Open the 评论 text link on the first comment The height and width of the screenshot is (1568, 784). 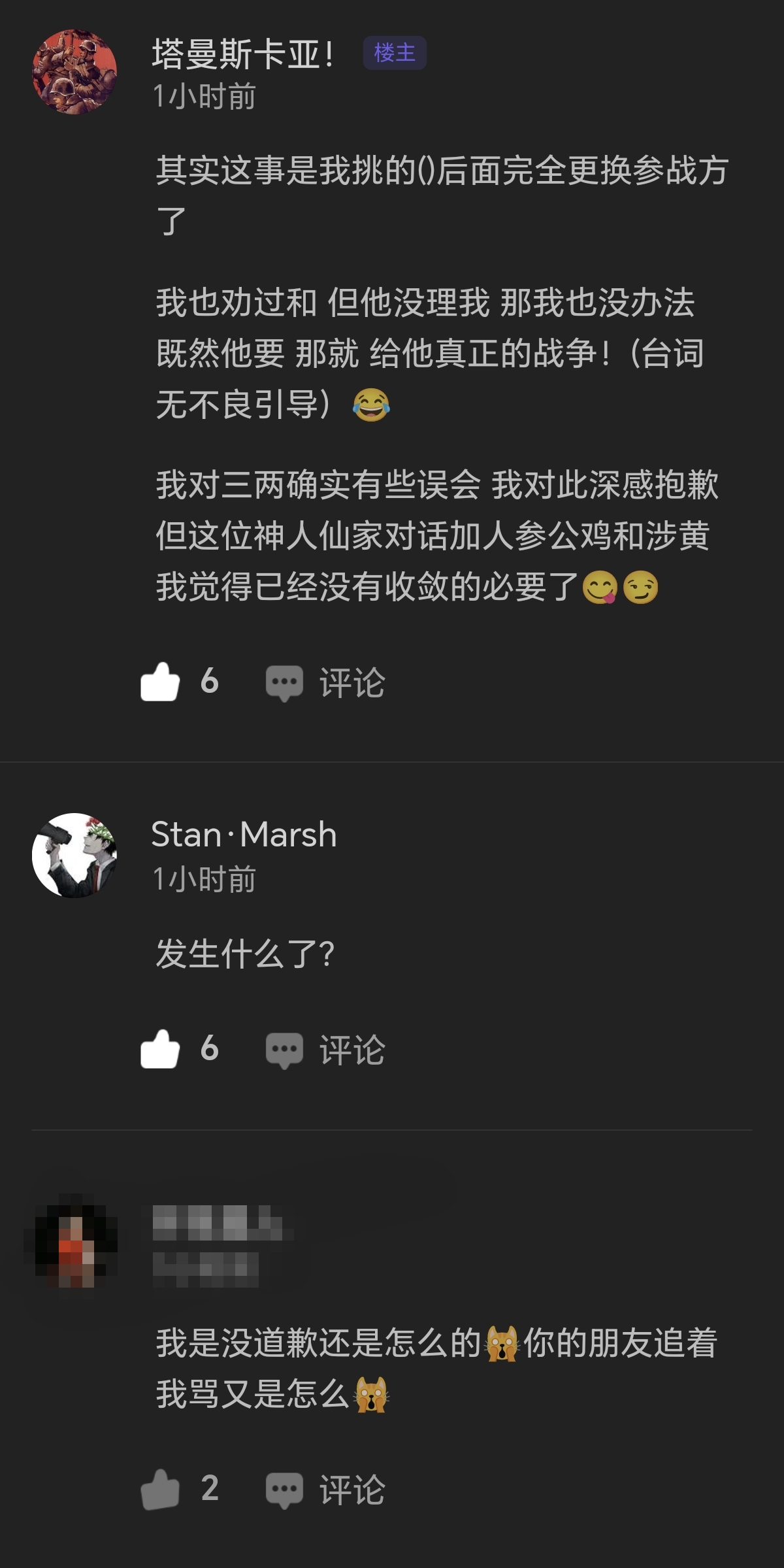[x=353, y=683]
